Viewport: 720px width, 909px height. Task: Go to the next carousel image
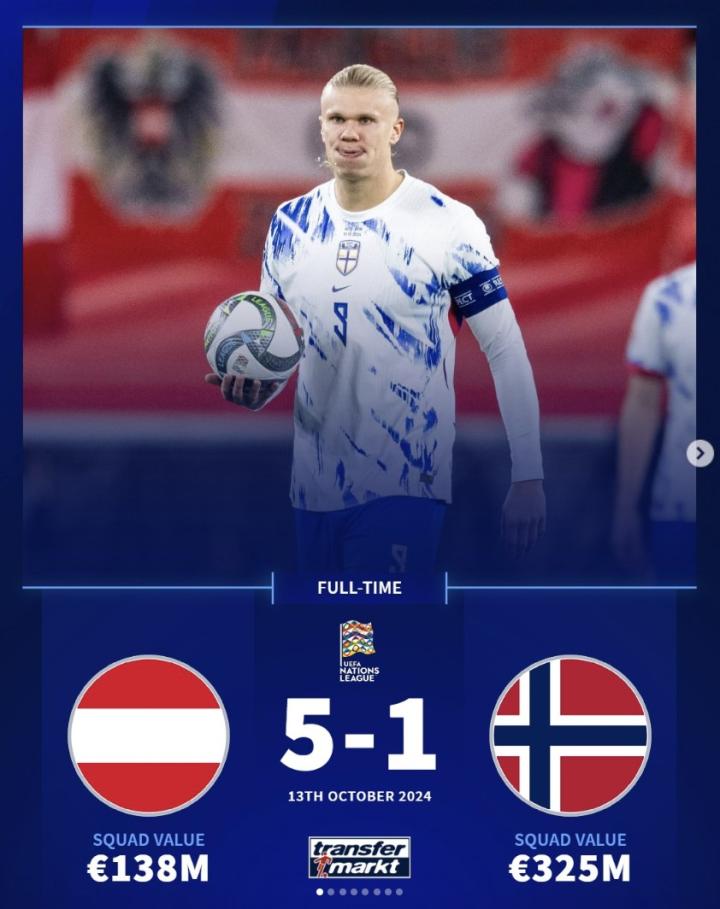click(x=699, y=453)
